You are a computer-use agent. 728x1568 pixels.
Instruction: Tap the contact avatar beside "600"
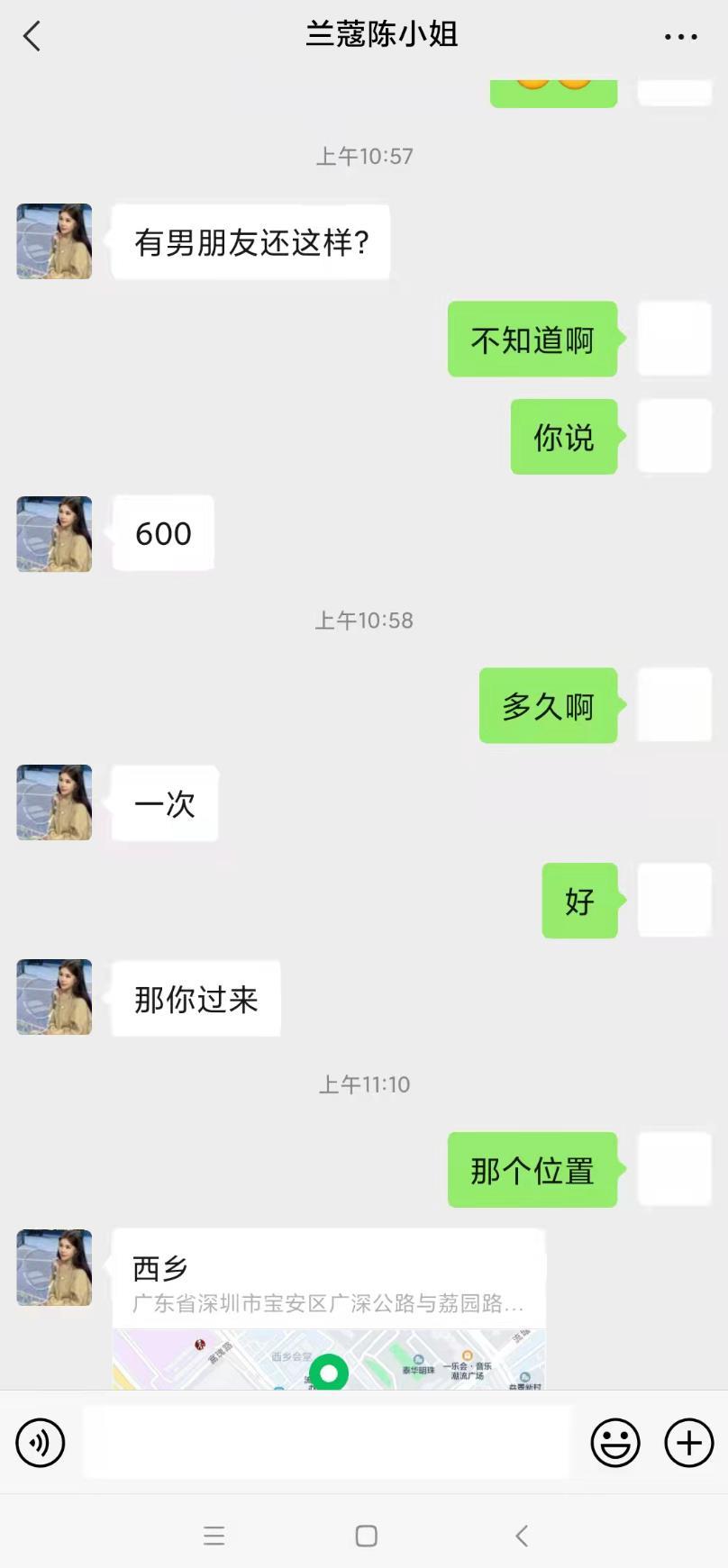tap(54, 534)
